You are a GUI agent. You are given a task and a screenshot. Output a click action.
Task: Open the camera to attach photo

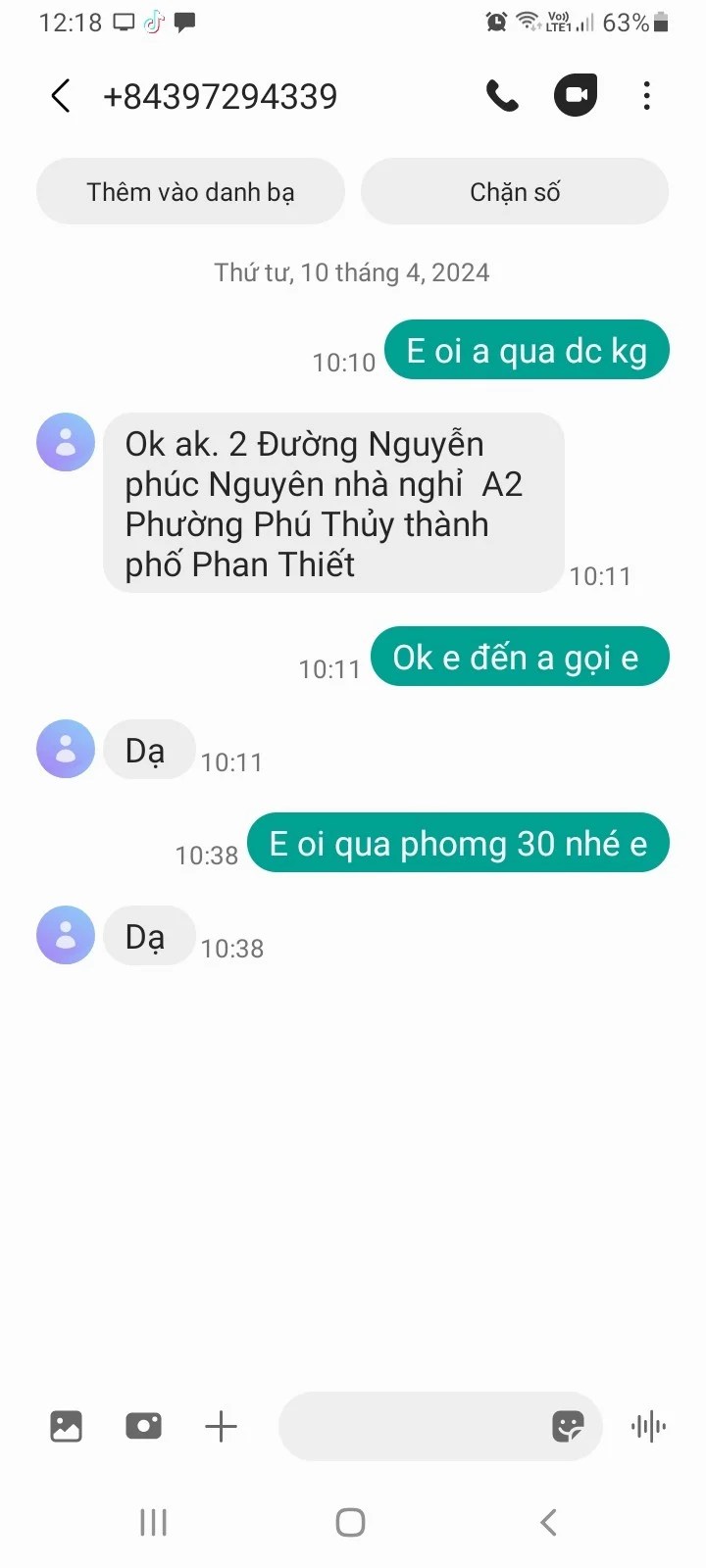(x=143, y=1426)
